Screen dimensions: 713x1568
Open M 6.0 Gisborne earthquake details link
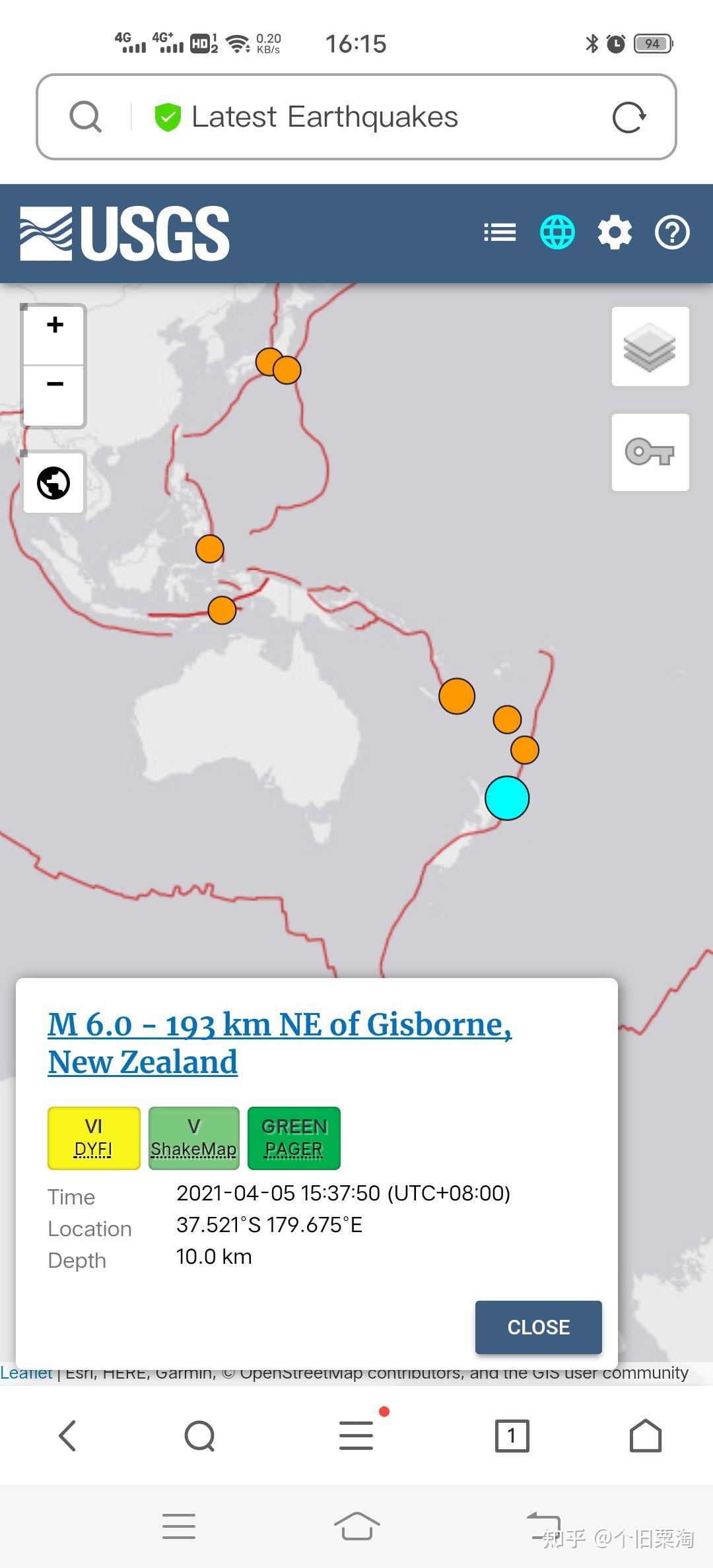[x=280, y=1043]
